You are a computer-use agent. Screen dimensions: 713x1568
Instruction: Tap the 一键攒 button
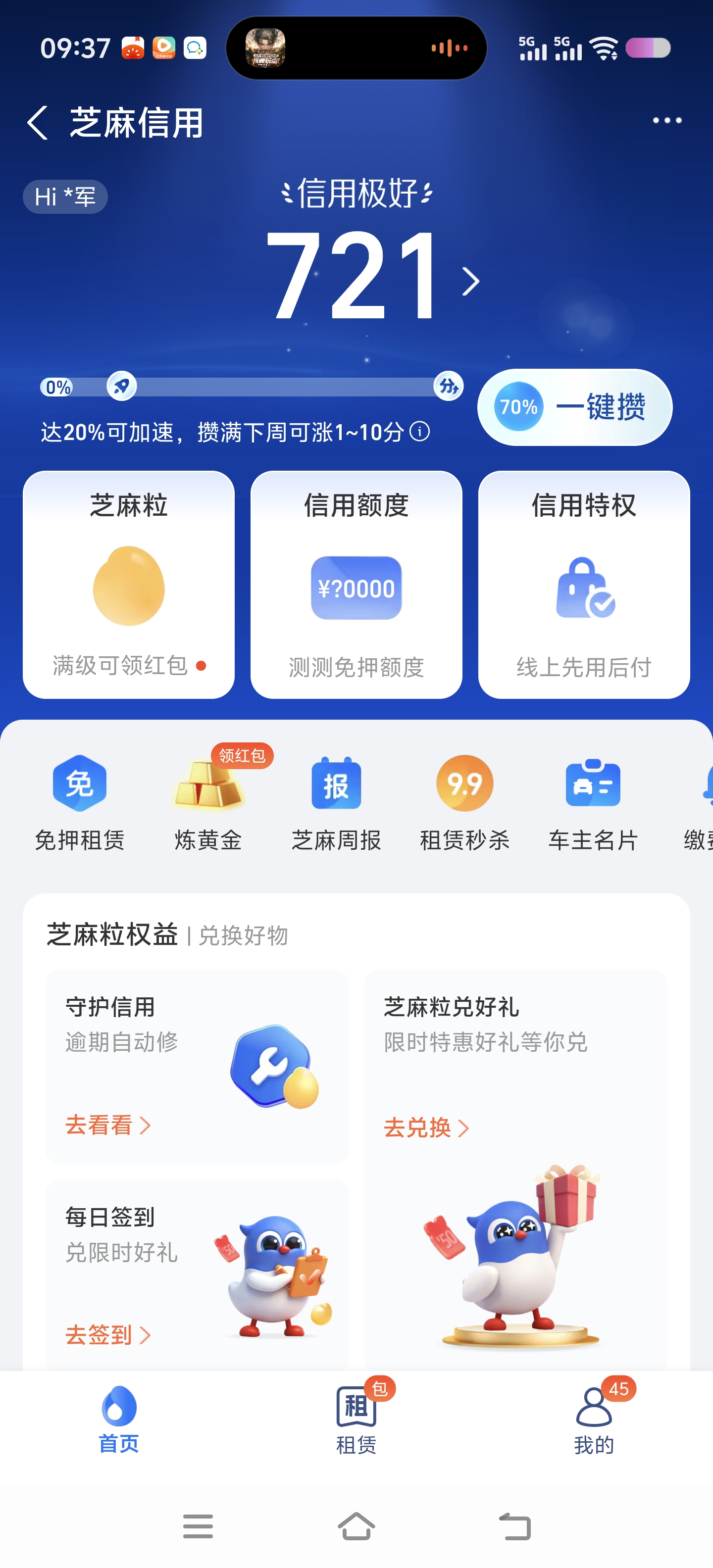tap(574, 407)
